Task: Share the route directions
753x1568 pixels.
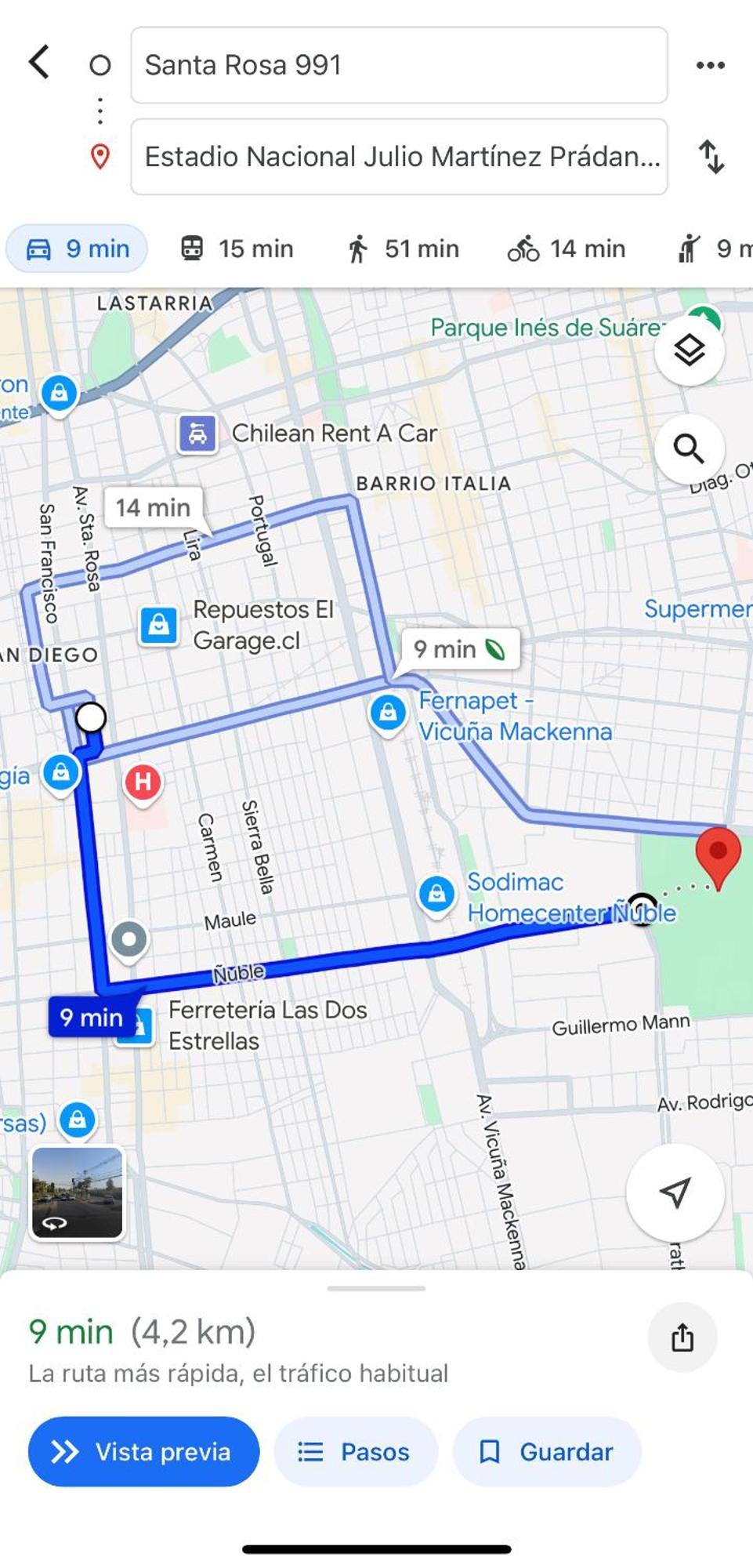Action: [x=682, y=1338]
